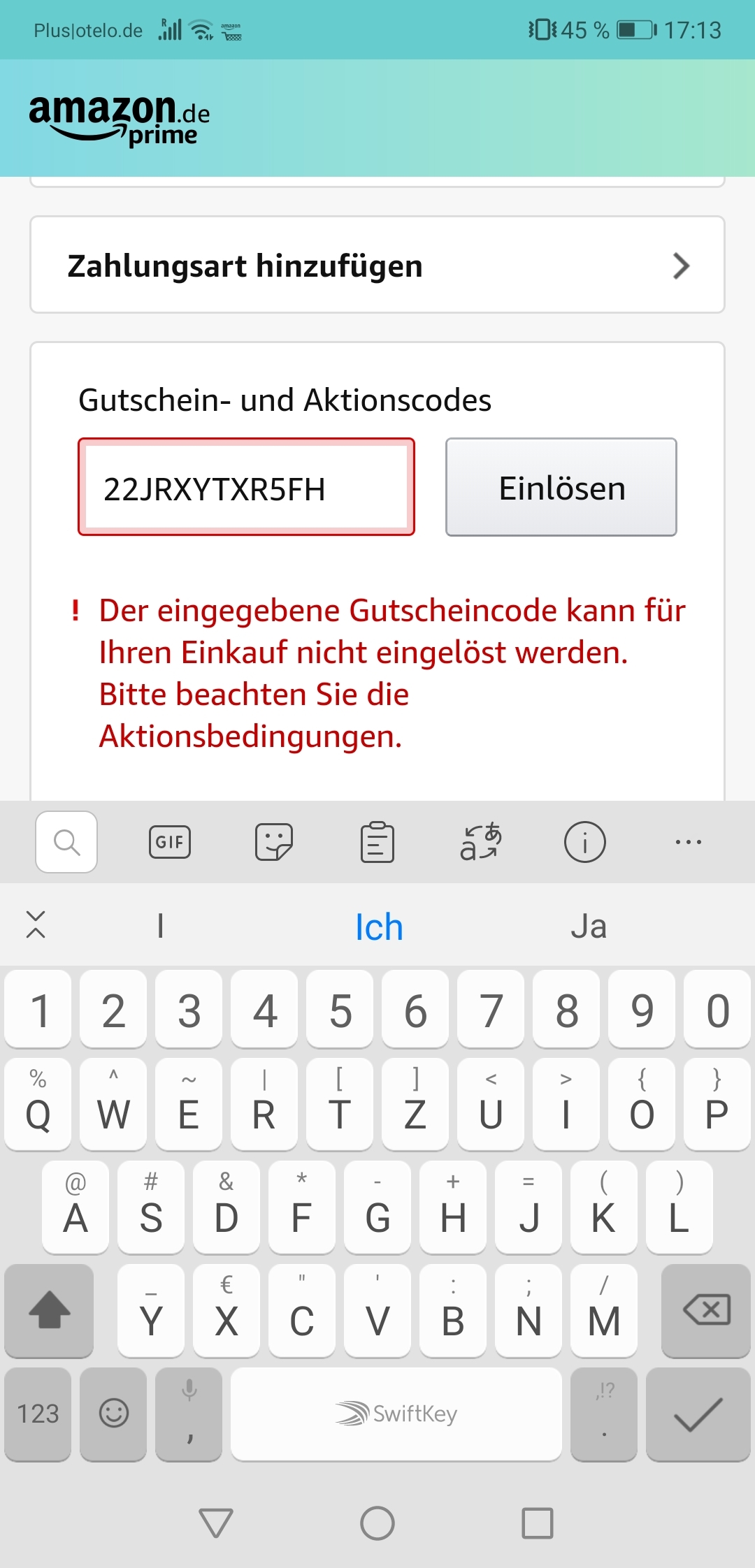
Task: Tap Amazon.de prime logo to go home
Action: [x=119, y=119]
